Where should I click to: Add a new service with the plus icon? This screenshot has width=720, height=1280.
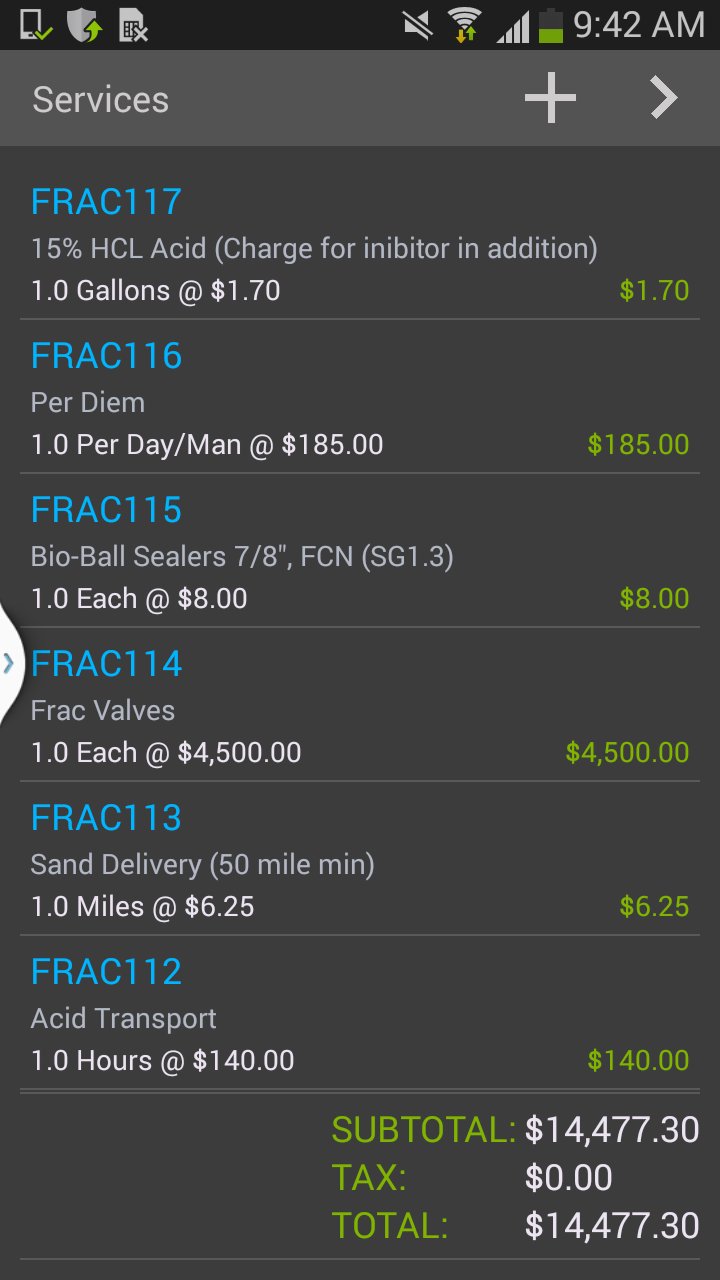pyautogui.click(x=549, y=97)
